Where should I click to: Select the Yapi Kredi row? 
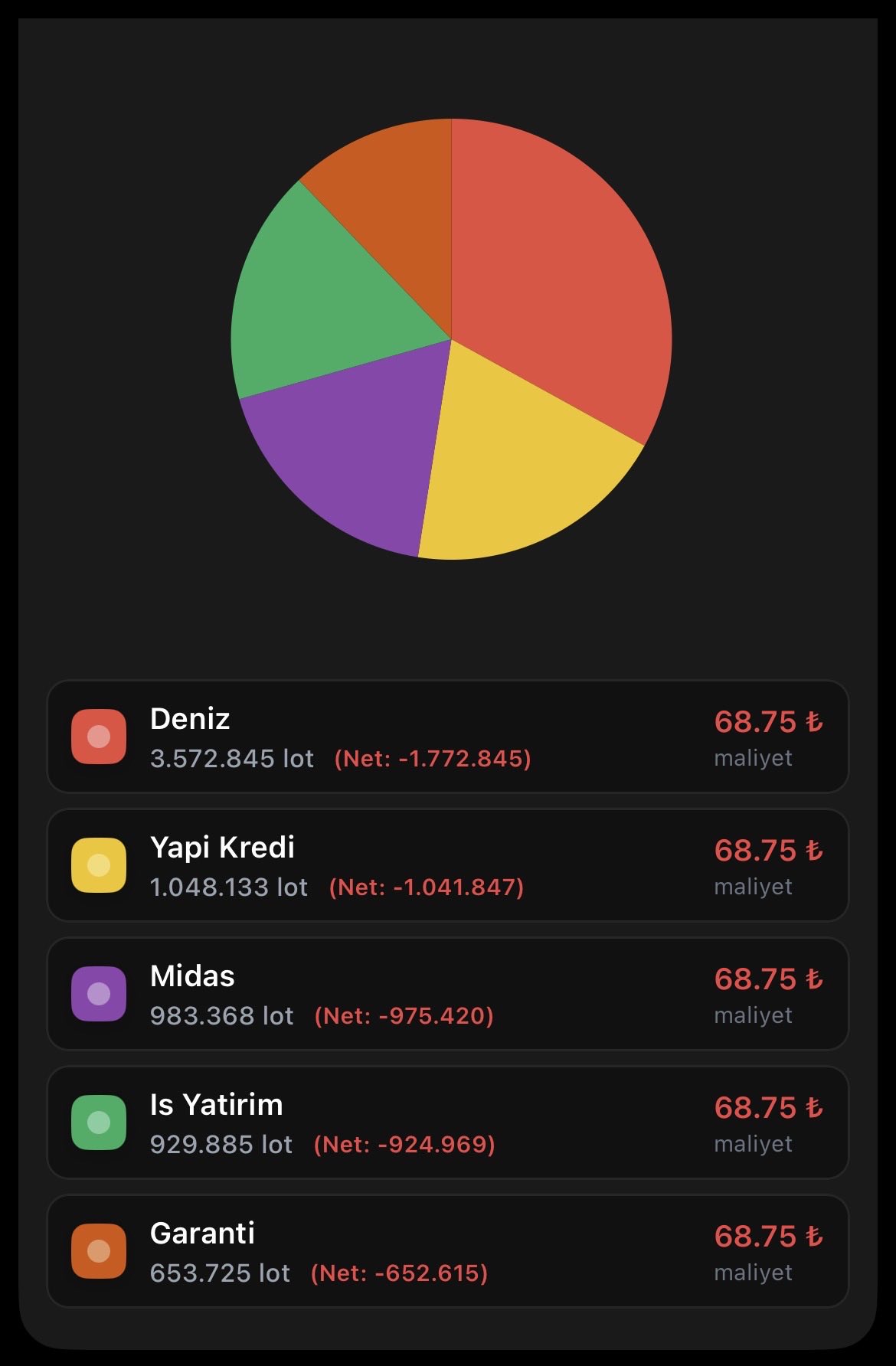pyautogui.click(x=448, y=865)
